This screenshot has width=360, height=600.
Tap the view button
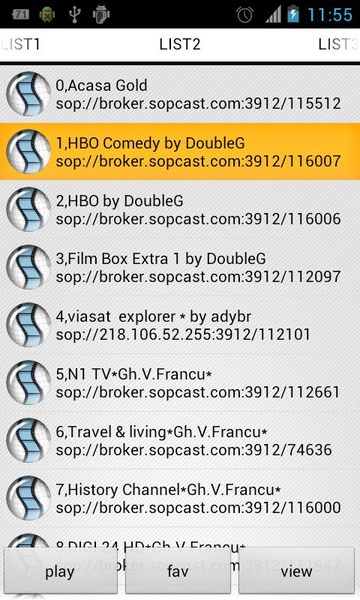[x=296, y=572]
